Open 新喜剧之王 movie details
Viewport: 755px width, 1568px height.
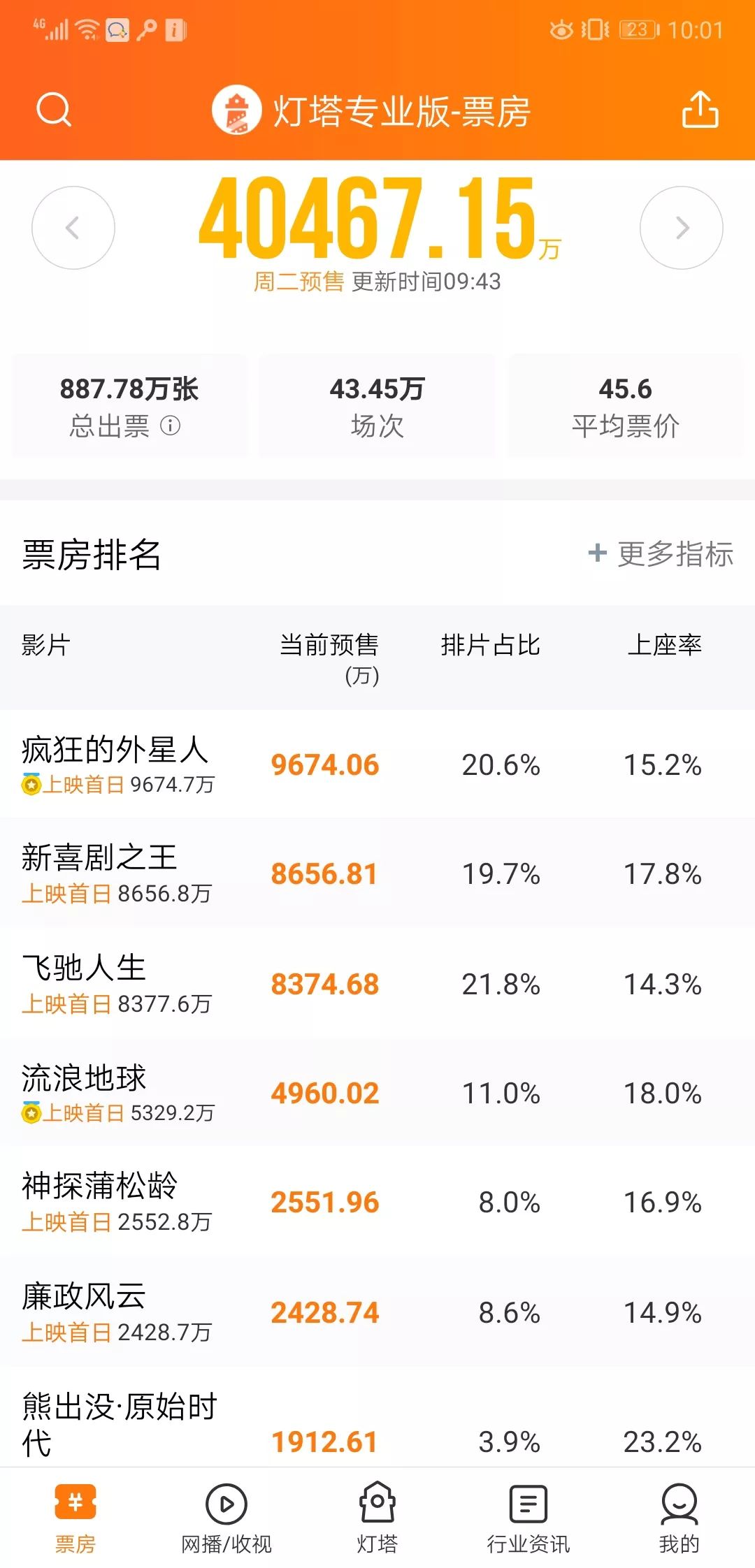pos(377,873)
